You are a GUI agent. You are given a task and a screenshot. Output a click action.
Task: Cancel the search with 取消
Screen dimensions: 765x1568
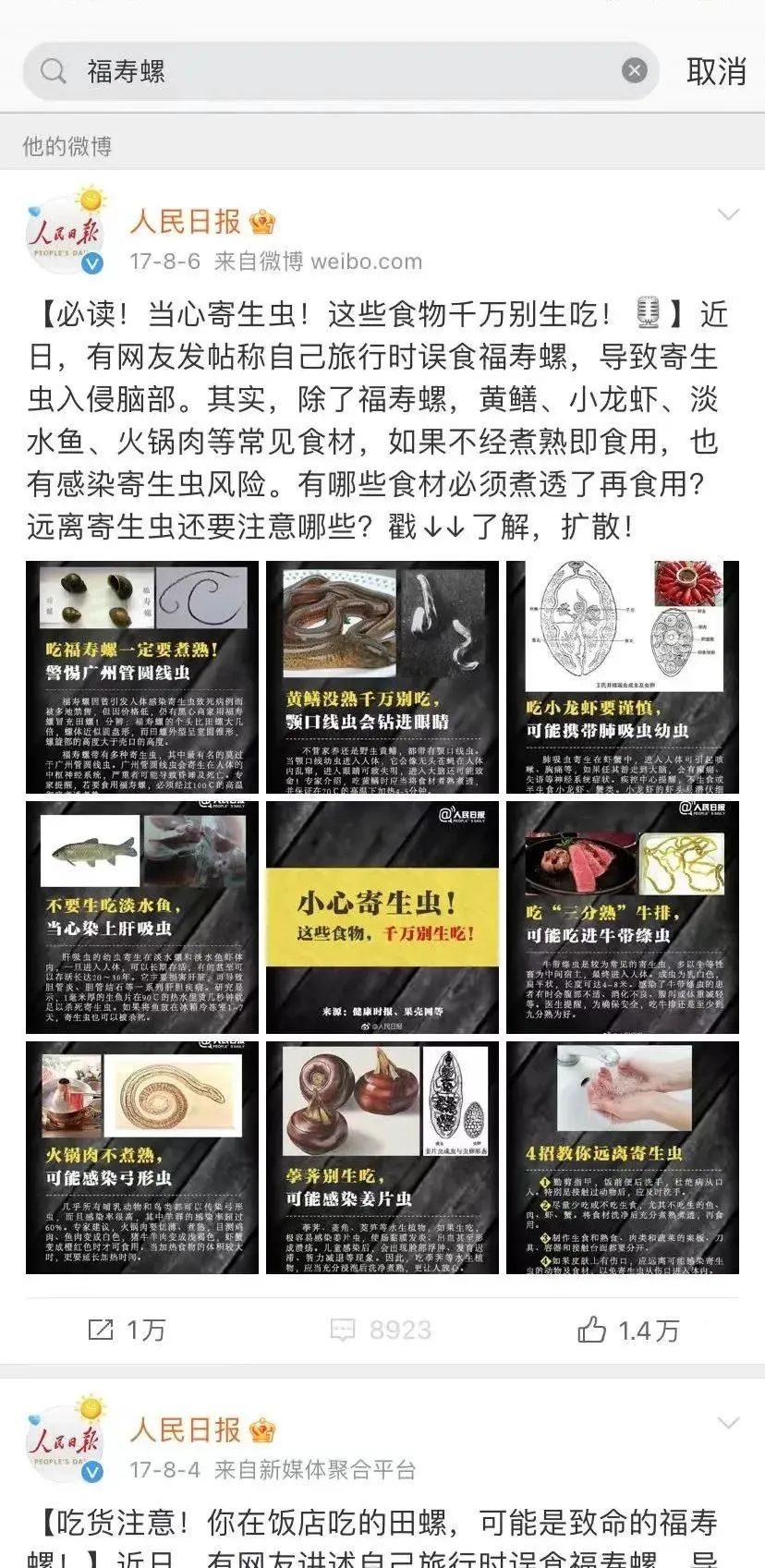715,71
